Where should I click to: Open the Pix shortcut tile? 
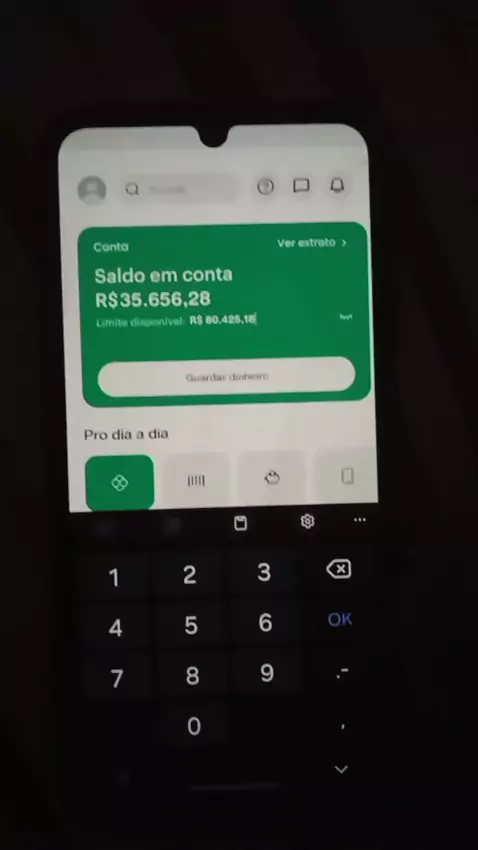pyautogui.click(x=120, y=482)
